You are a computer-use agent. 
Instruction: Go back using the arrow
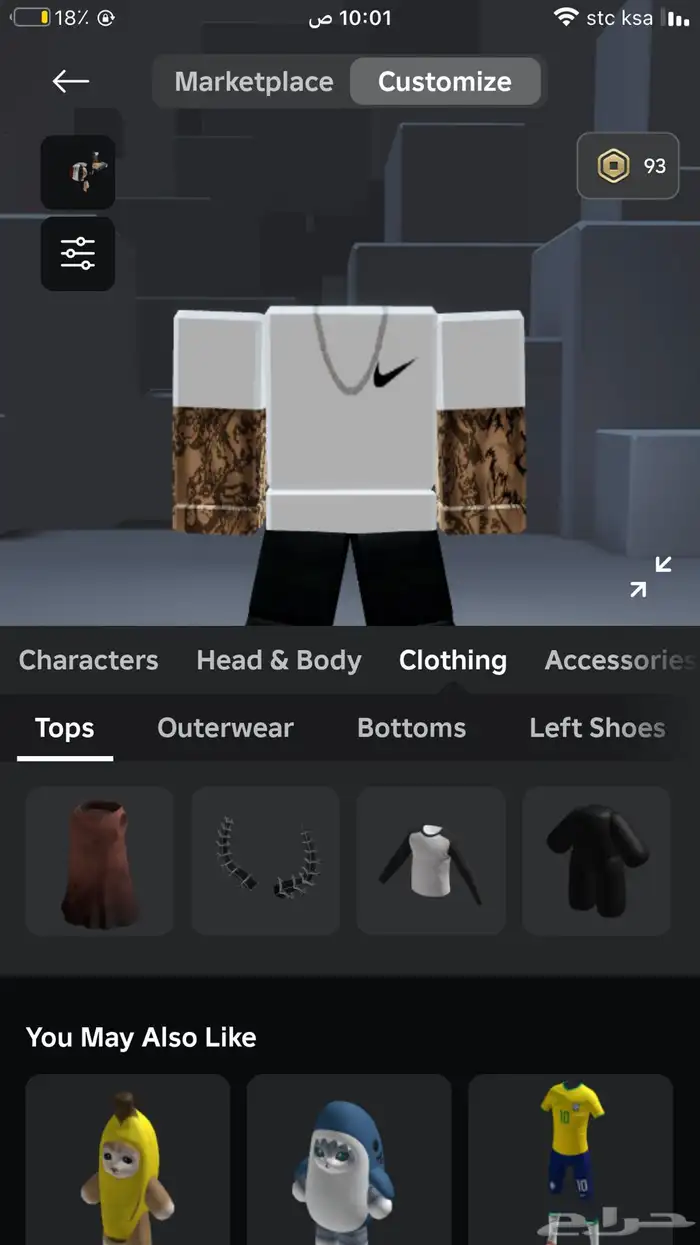point(71,82)
